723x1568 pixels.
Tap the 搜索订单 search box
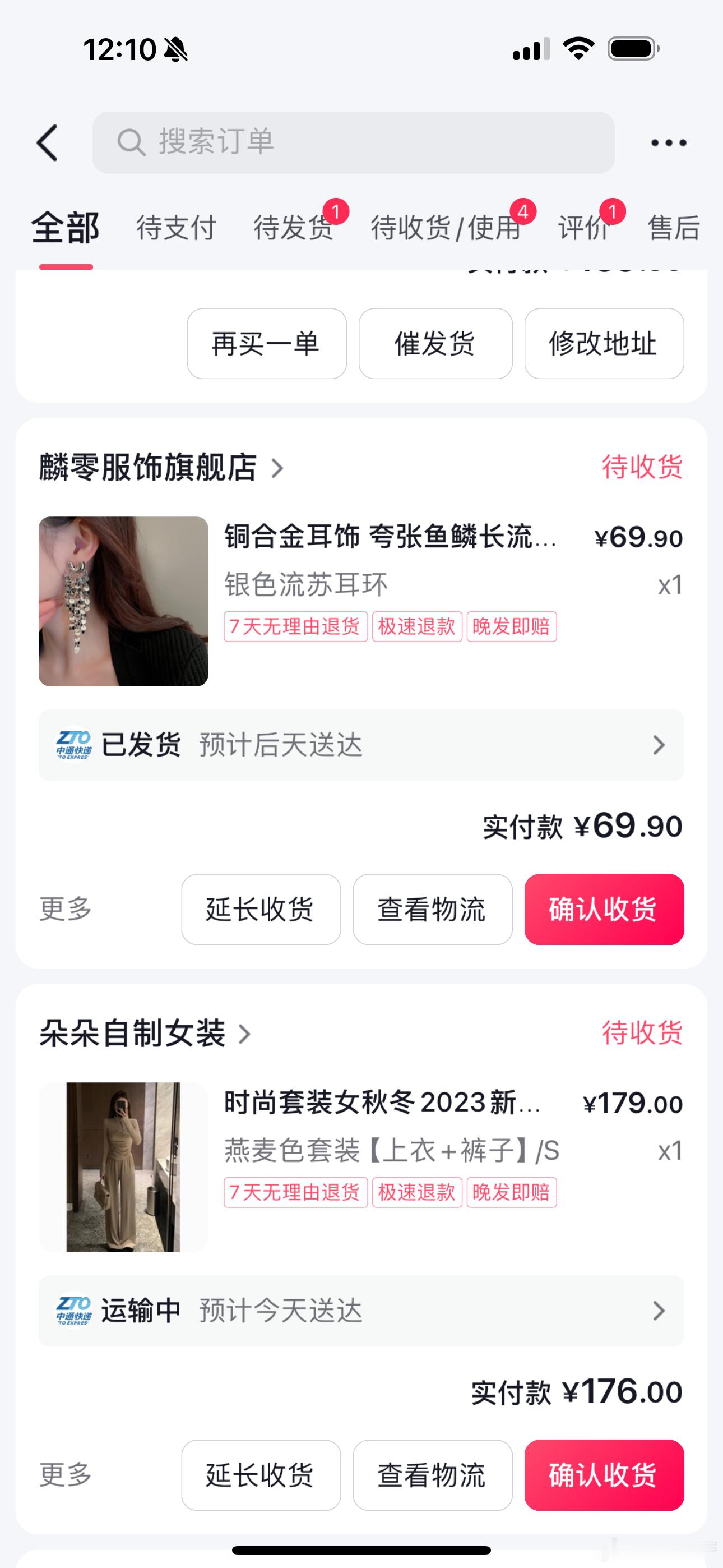point(354,142)
